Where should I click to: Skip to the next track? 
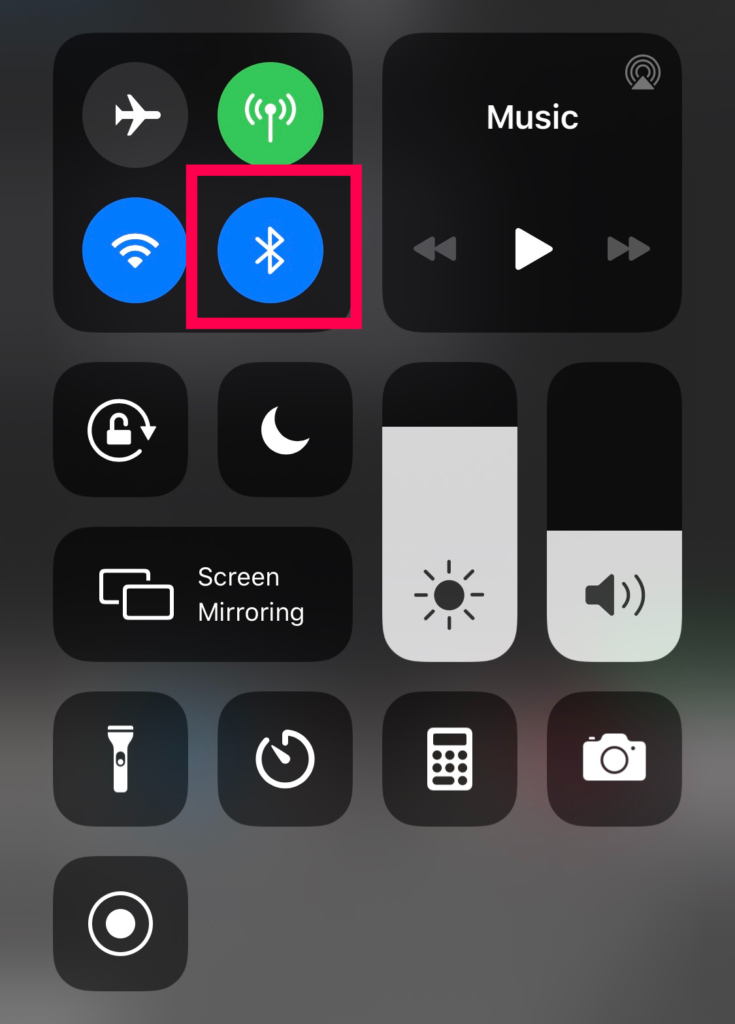pyautogui.click(x=628, y=250)
